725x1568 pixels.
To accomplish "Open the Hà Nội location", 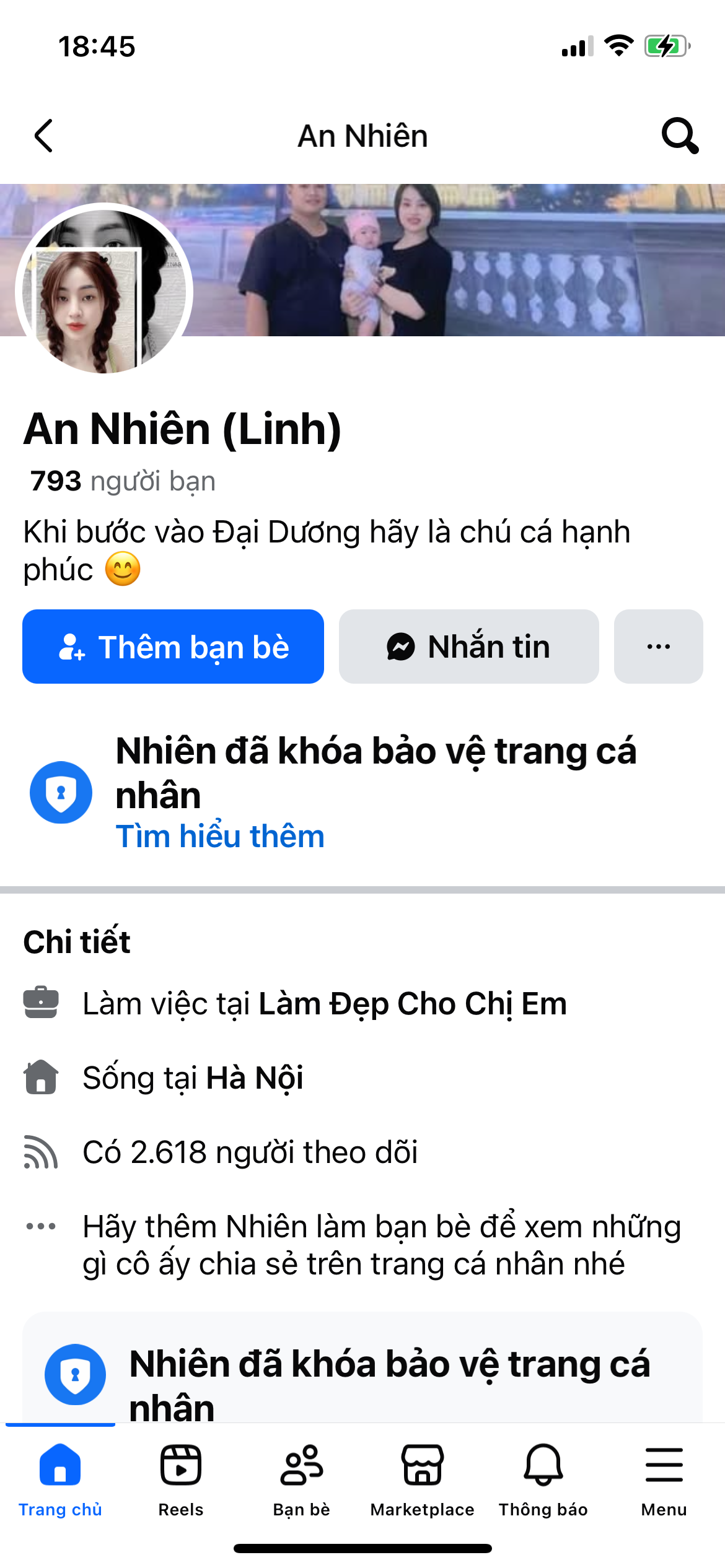I will [254, 1078].
